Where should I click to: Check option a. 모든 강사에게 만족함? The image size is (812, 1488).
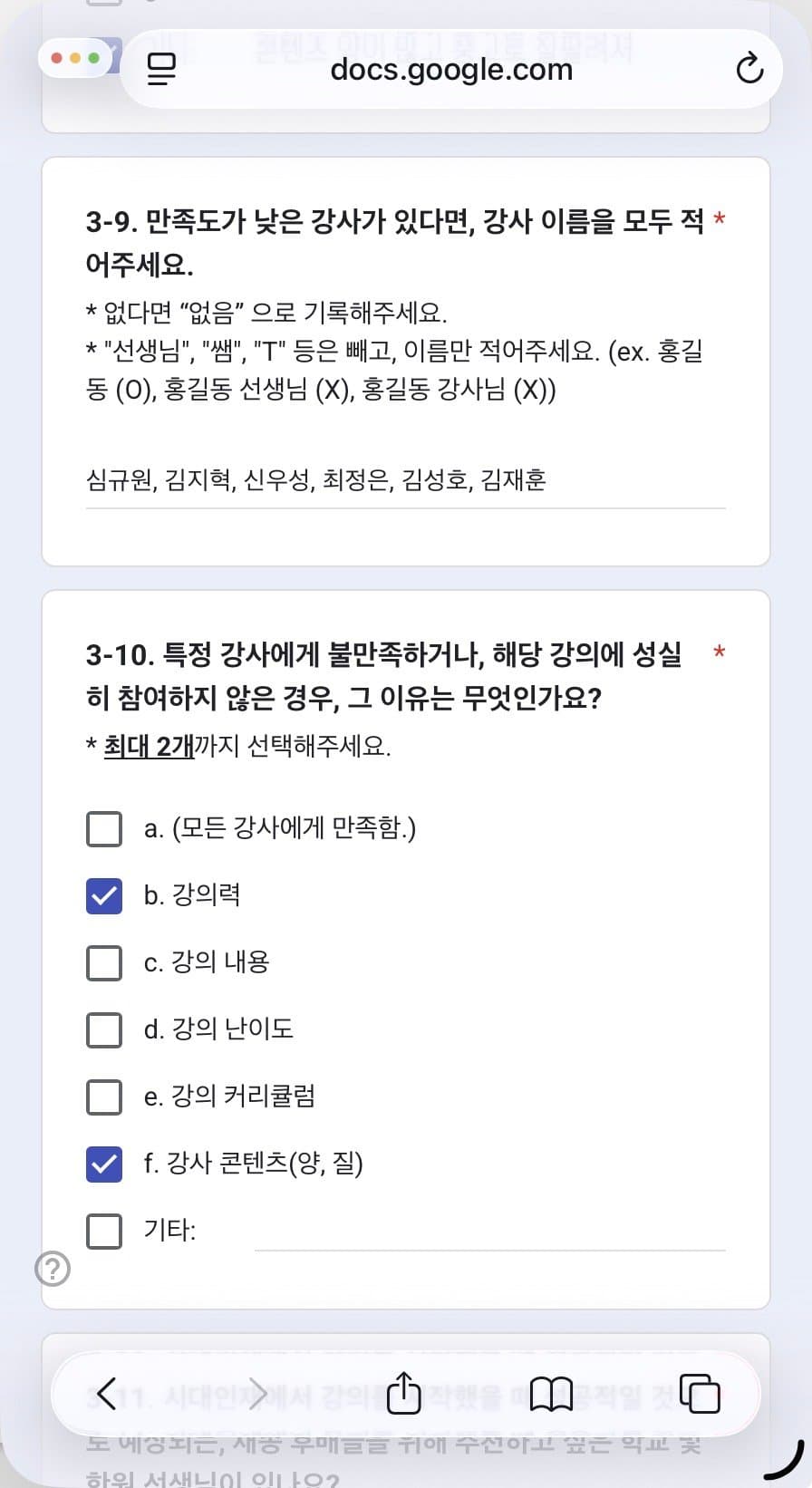tap(104, 828)
